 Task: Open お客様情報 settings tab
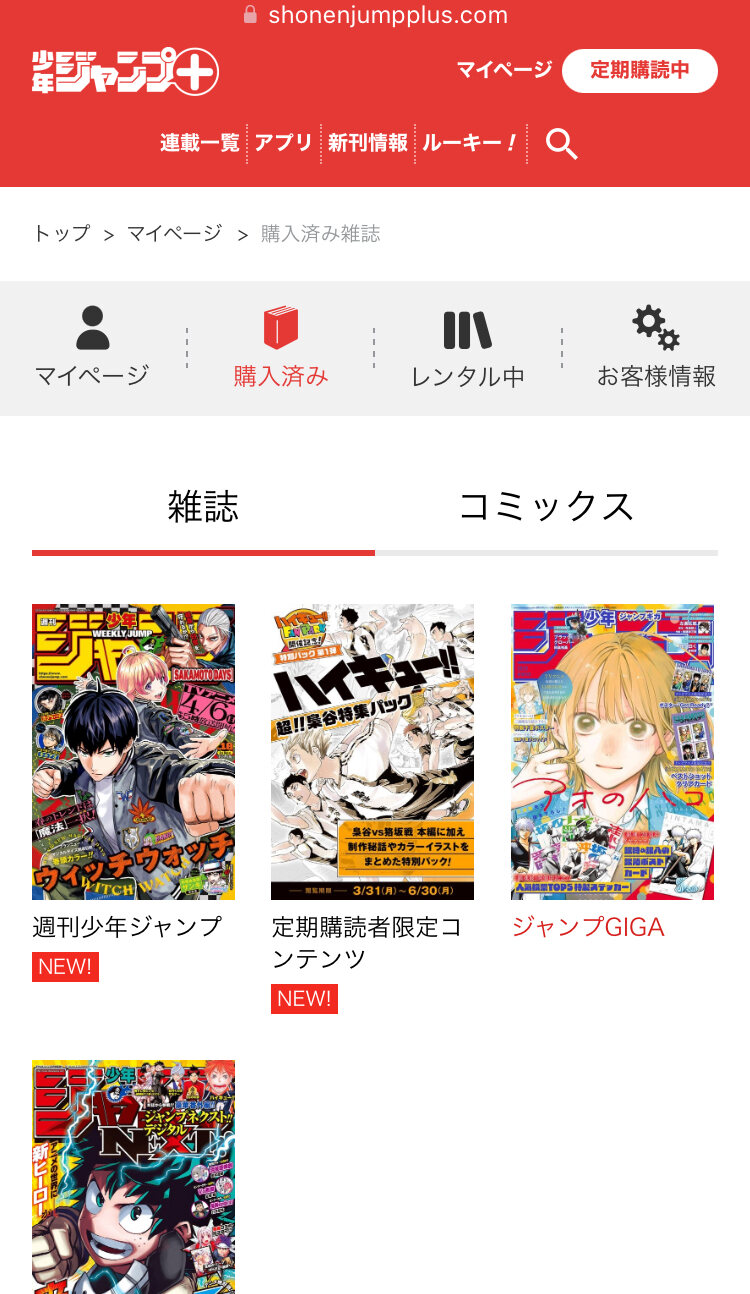[x=656, y=347]
